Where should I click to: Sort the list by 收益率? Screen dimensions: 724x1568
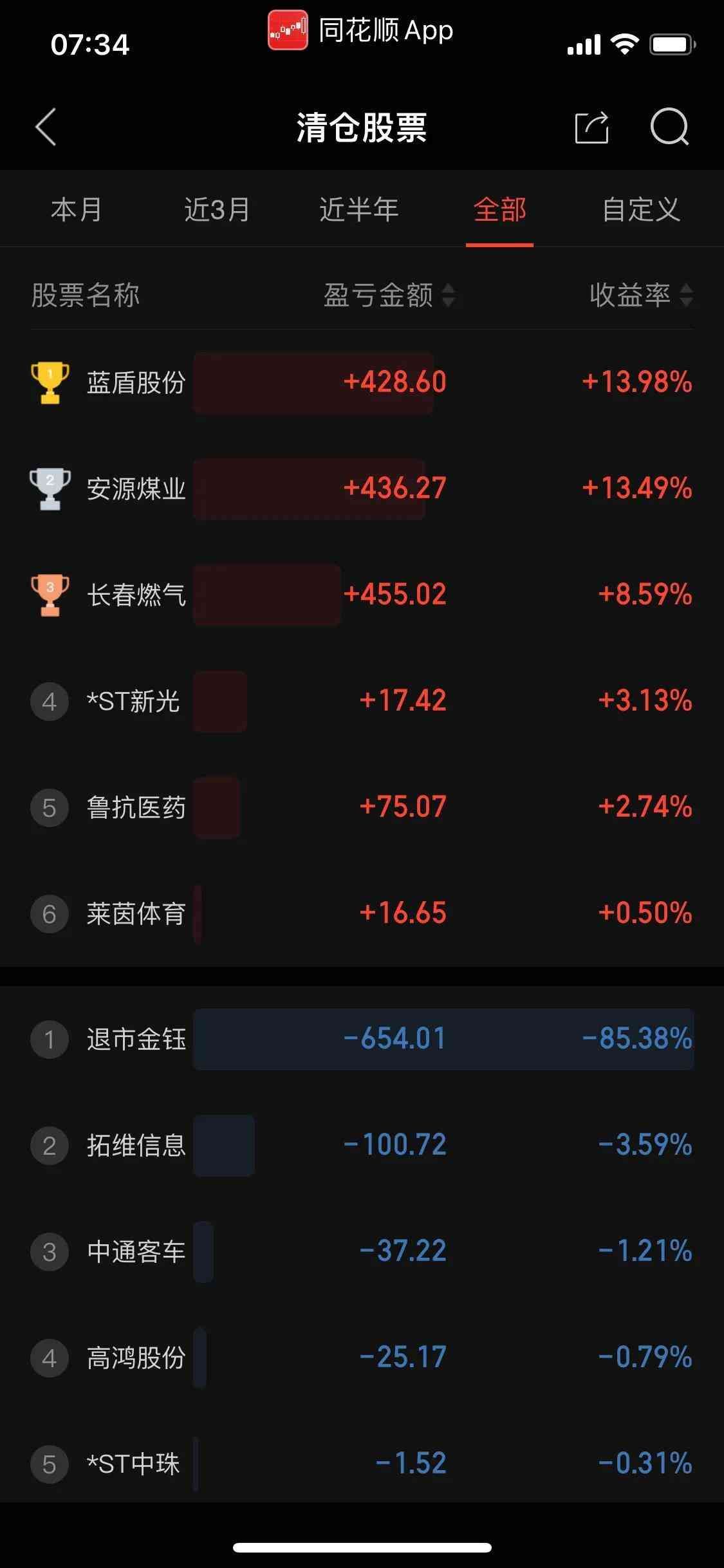point(641,295)
